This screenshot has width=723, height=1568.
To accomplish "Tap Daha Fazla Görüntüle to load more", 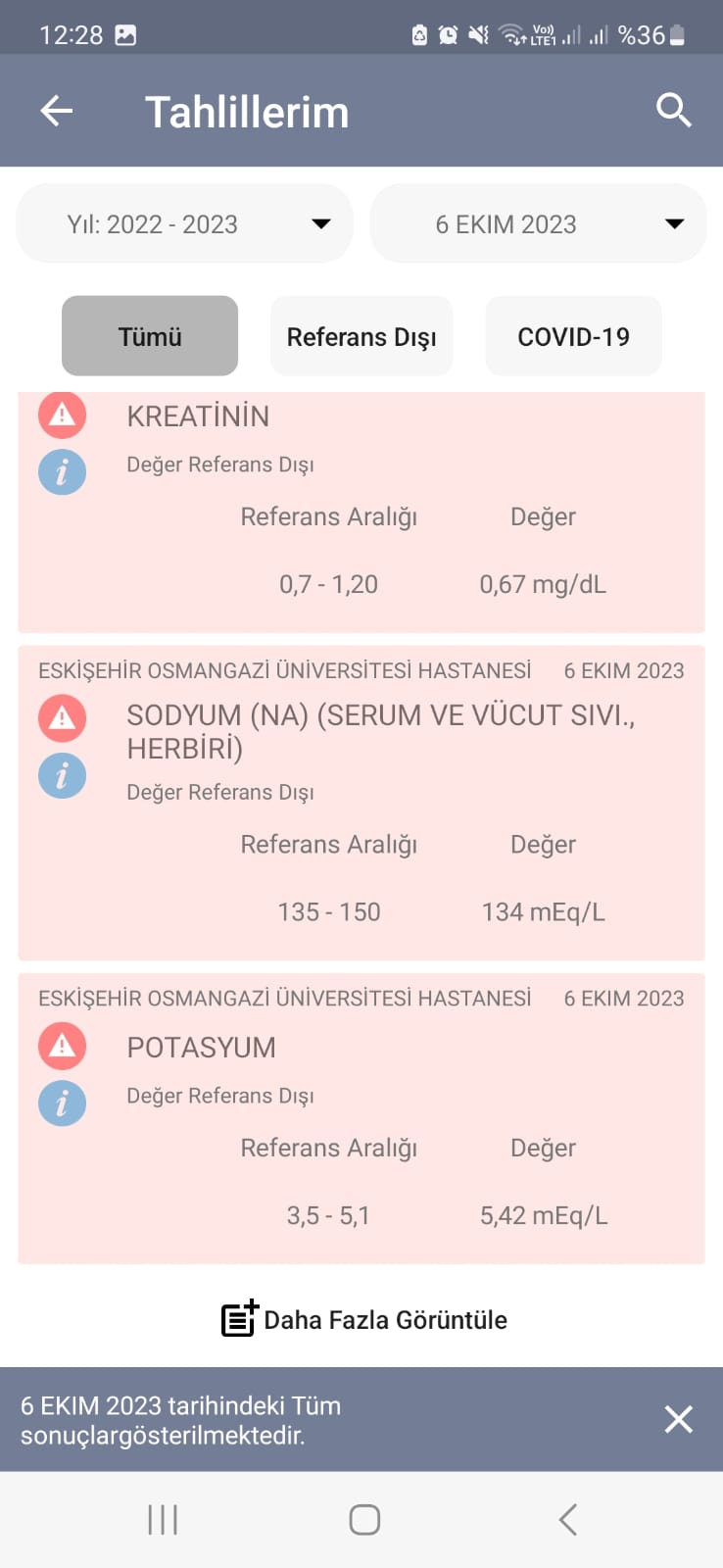I will point(363,1320).
